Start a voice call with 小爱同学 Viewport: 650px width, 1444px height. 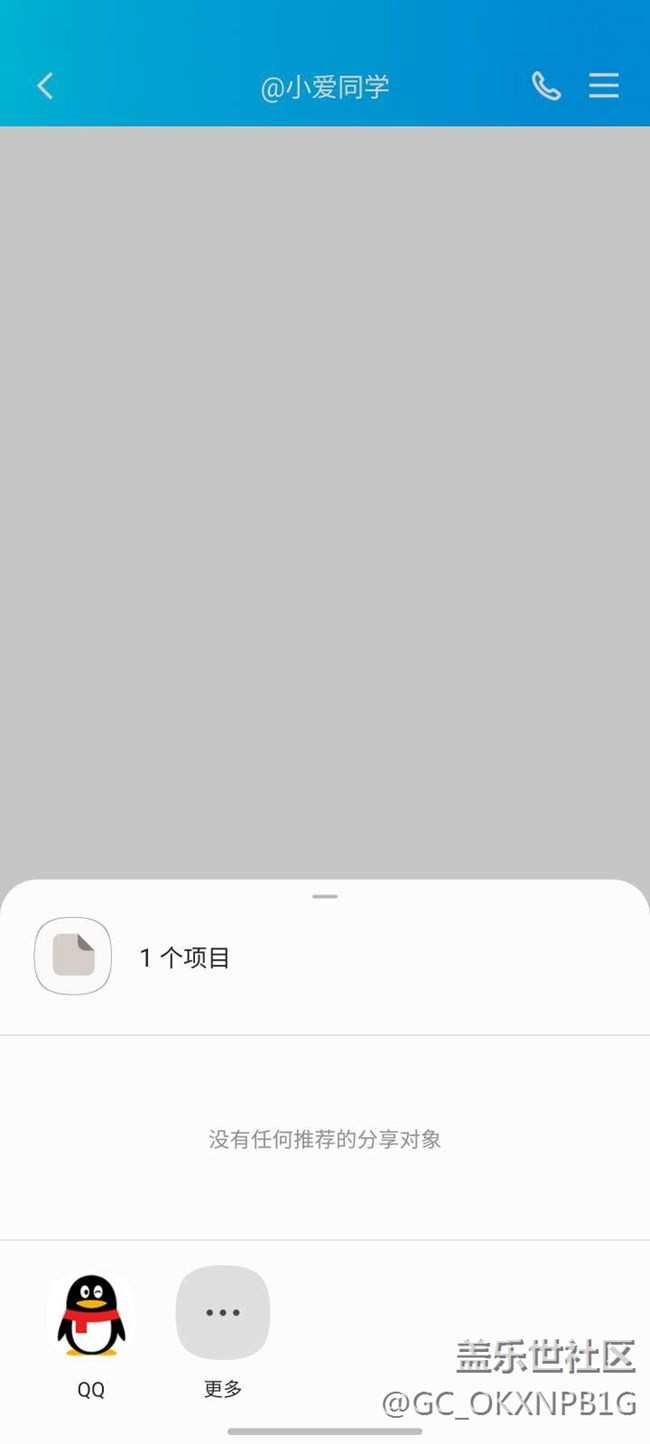click(x=546, y=86)
